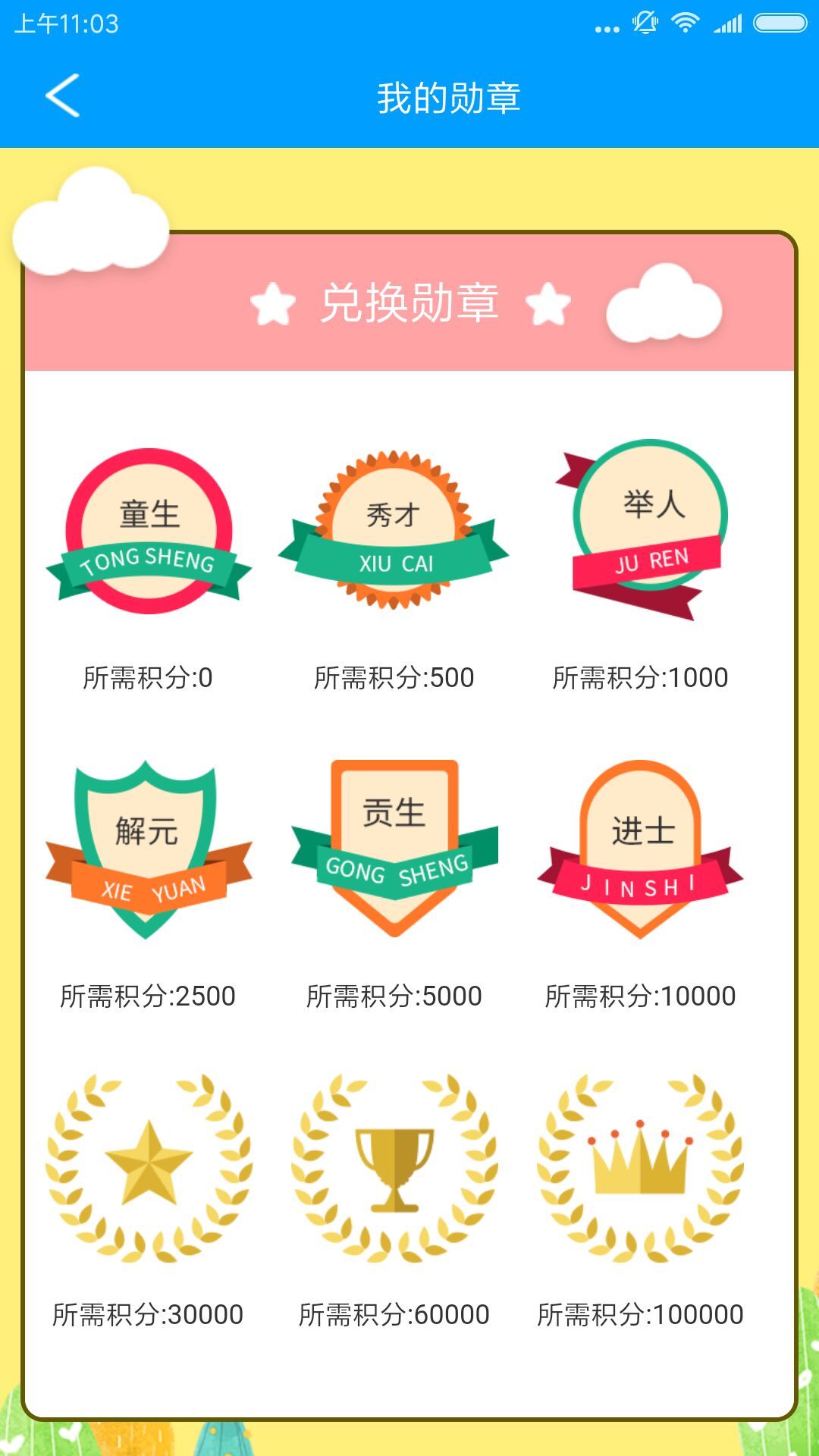Select the gold star 30000-point badge
The width and height of the screenshot is (819, 1456).
click(x=149, y=1166)
